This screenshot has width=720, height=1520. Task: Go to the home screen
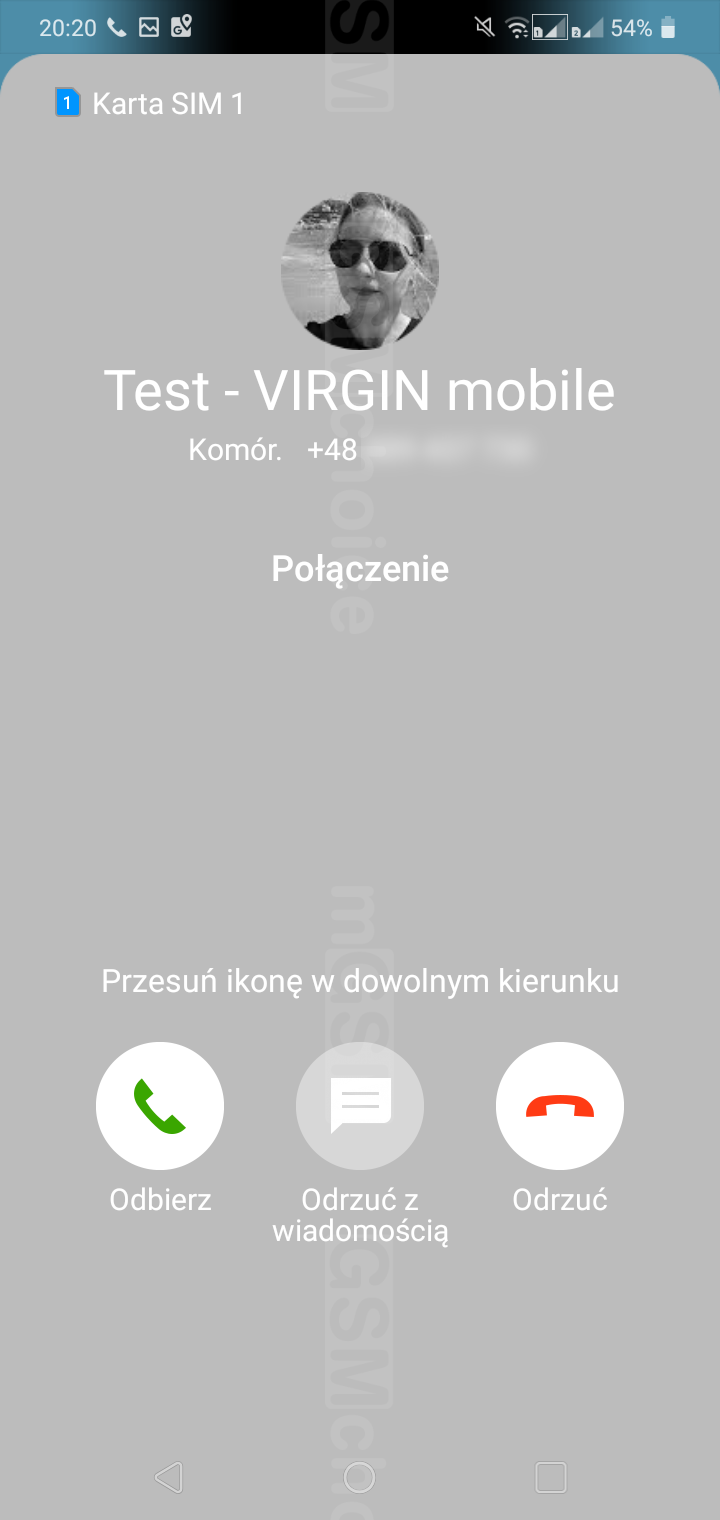pos(359,1477)
